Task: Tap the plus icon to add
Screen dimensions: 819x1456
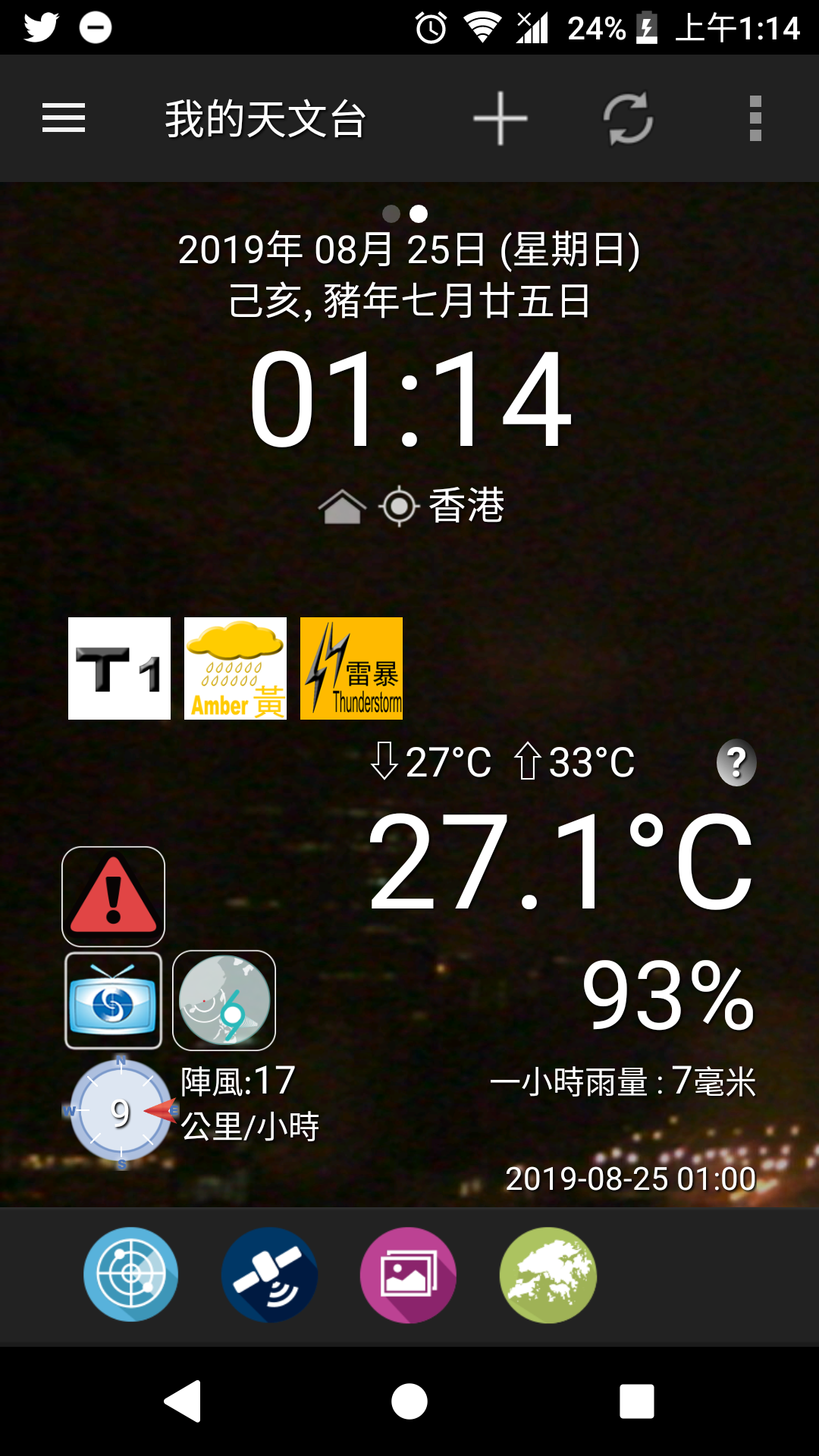Action: (x=500, y=118)
